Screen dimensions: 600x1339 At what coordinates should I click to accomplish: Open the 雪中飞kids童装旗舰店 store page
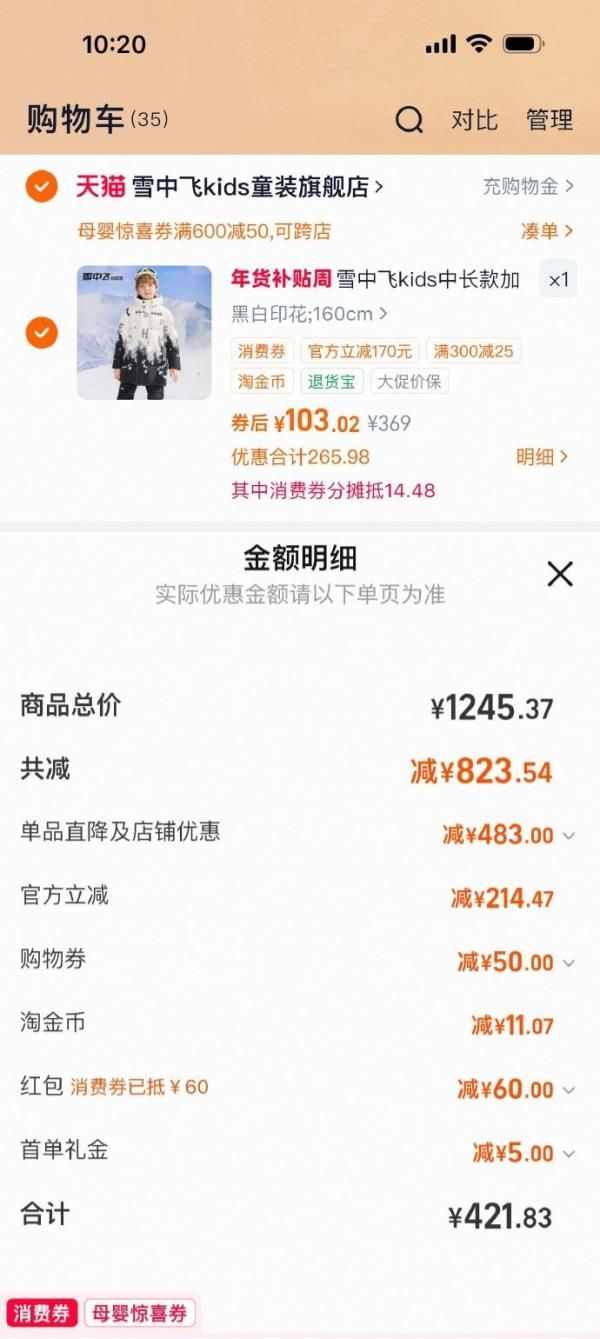(258, 187)
